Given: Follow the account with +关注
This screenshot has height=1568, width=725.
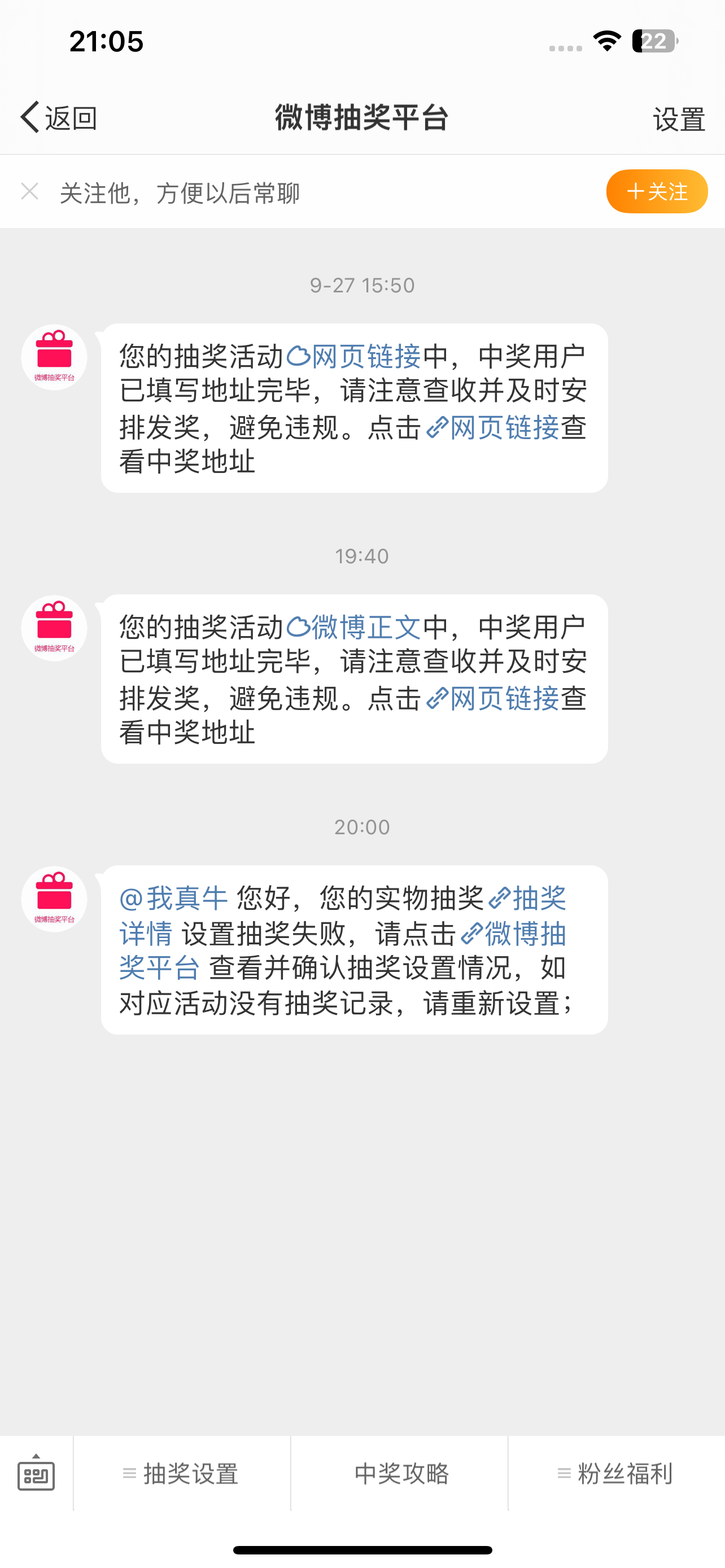Looking at the screenshot, I should click(x=657, y=191).
